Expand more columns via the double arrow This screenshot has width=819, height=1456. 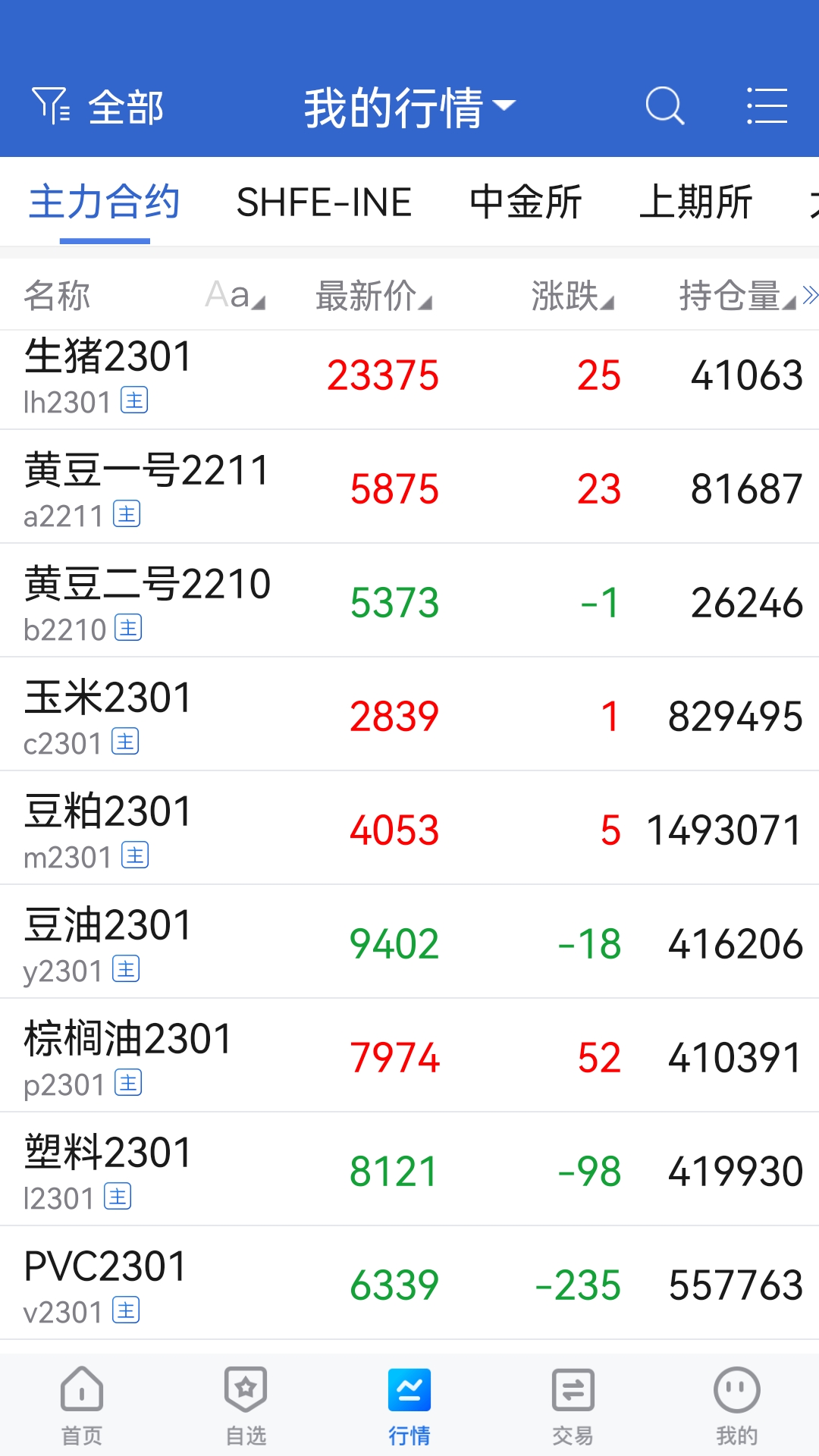(x=810, y=293)
